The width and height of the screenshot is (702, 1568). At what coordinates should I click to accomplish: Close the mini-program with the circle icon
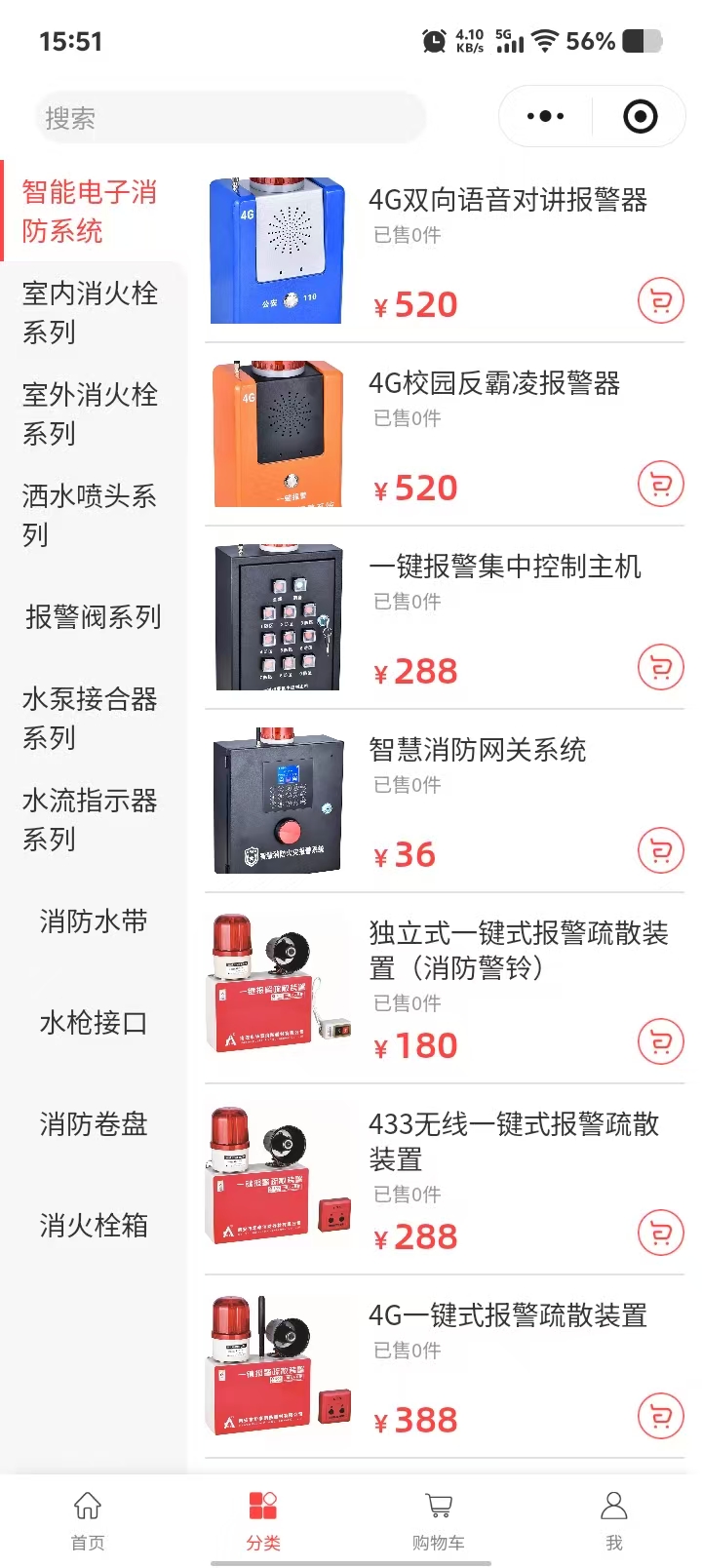[640, 117]
